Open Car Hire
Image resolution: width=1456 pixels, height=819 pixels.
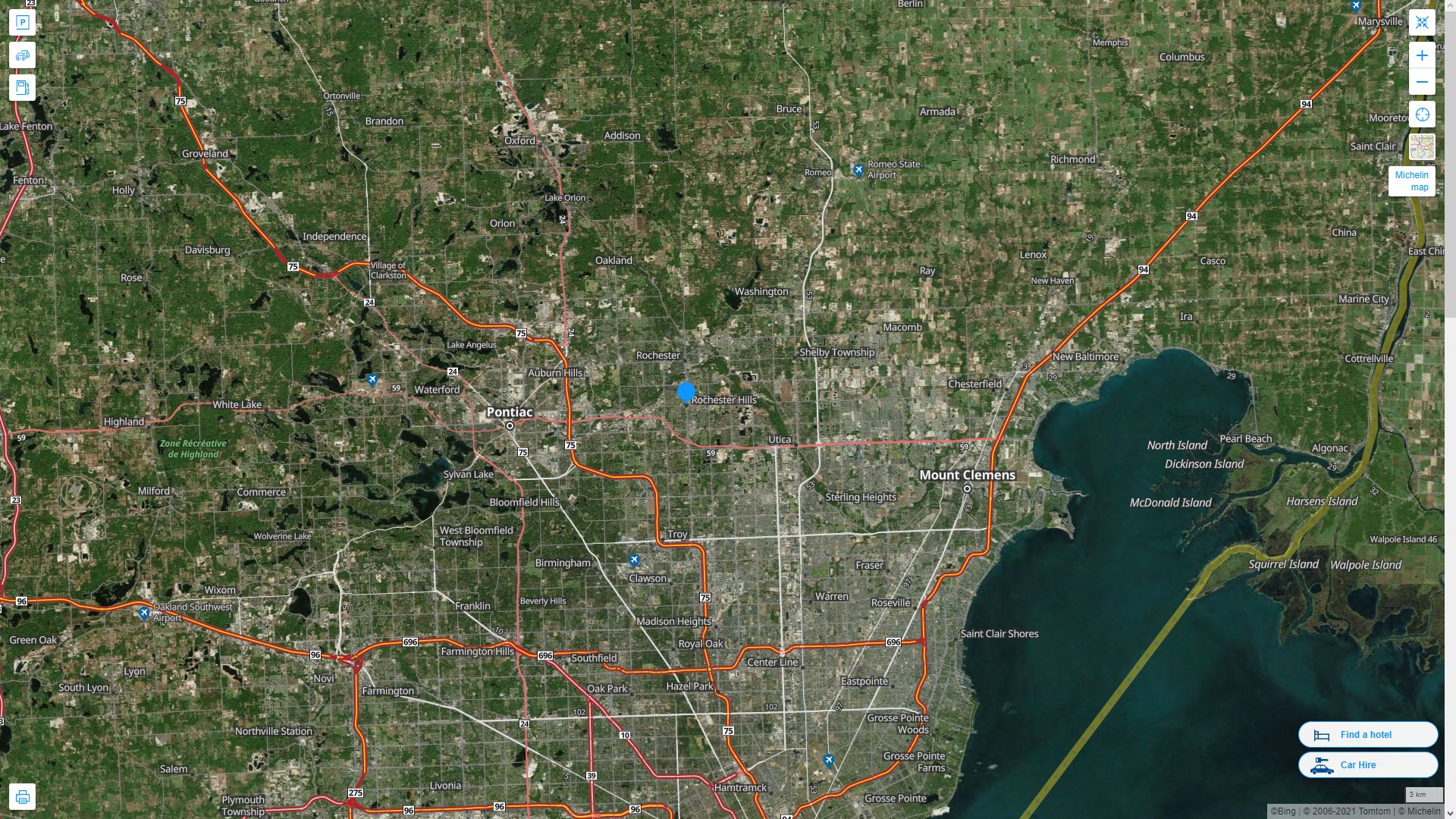[x=1367, y=765]
